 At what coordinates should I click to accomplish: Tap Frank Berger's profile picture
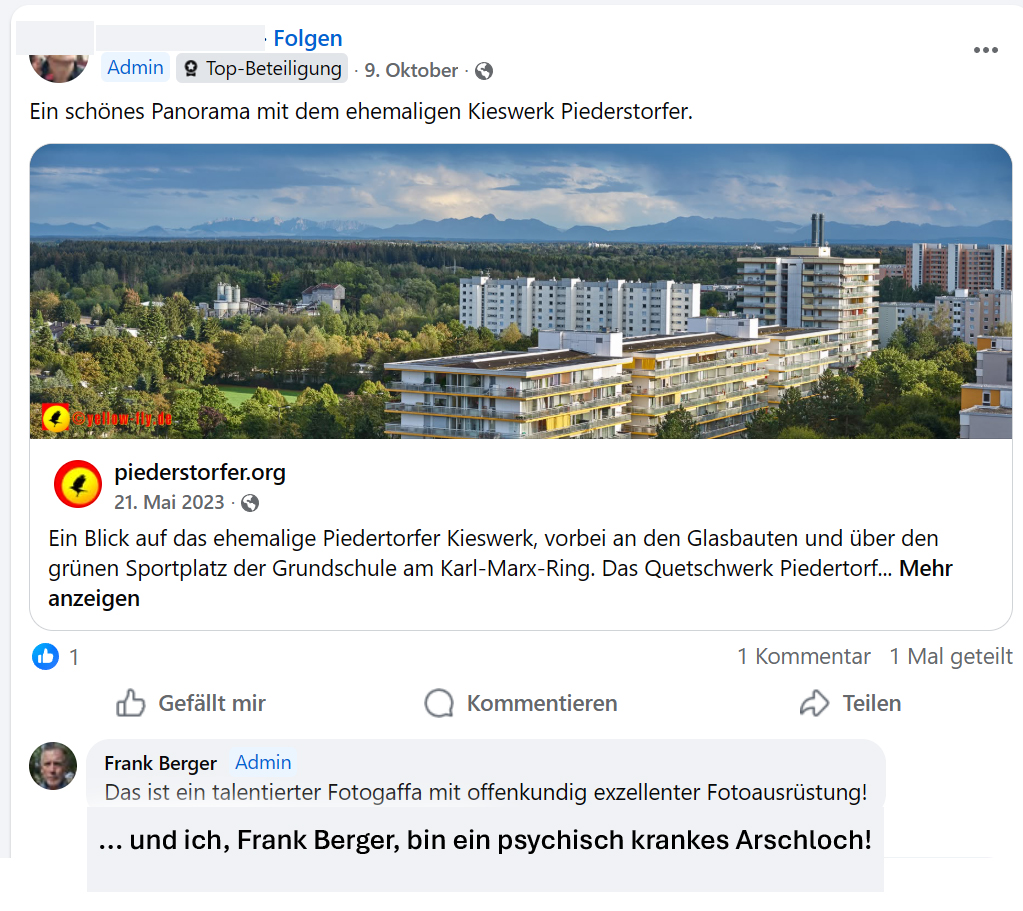(x=53, y=766)
